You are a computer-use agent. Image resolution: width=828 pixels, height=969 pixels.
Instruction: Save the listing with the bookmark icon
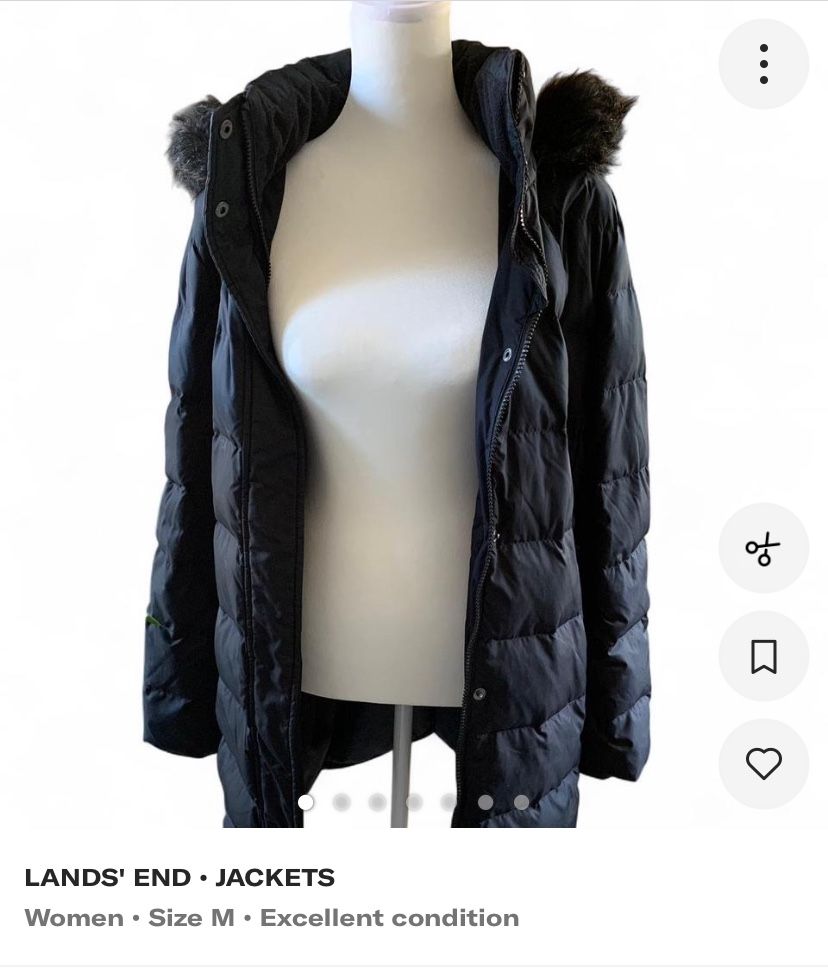pyautogui.click(x=764, y=656)
